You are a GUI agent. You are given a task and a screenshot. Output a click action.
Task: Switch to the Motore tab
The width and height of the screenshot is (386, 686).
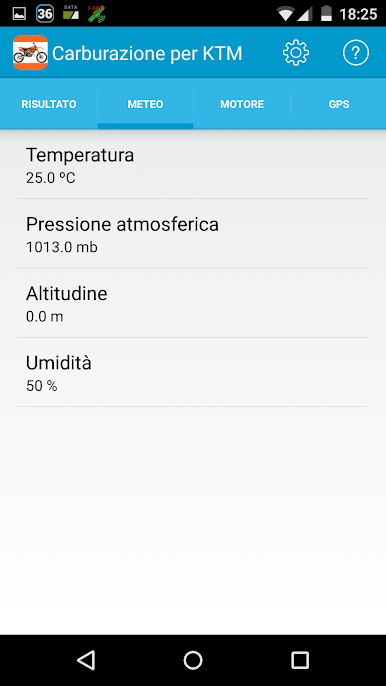242,104
